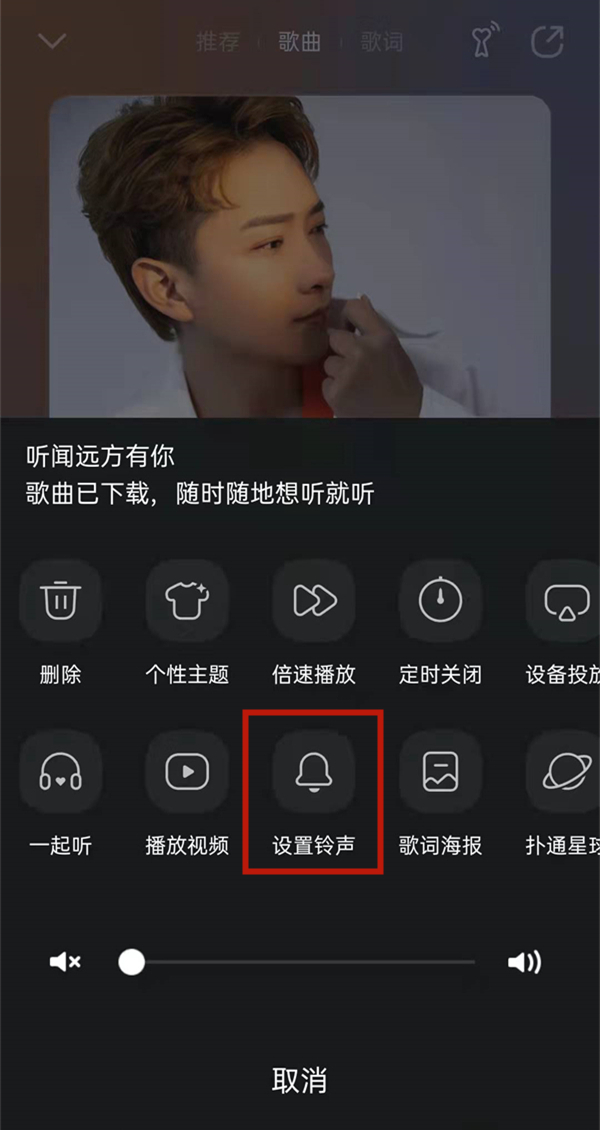Viewport: 600px width, 1130px height.
Task: Open 定时关闭 sleep timer
Action: click(x=440, y=601)
